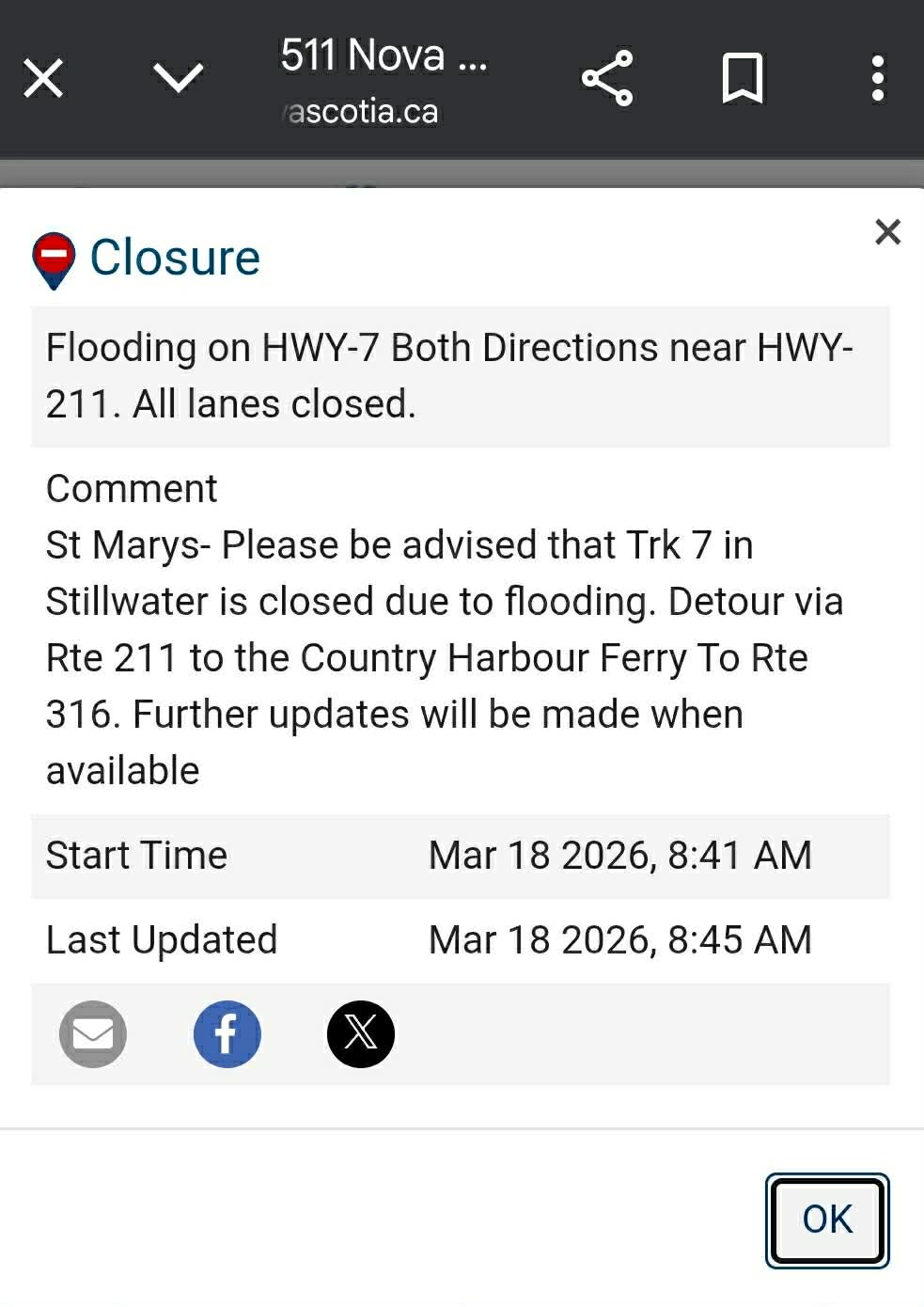Tap OK to confirm the closure notice
Image resolution: width=924 pixels, height=1307 pixels.
[x=826, y=1220]
